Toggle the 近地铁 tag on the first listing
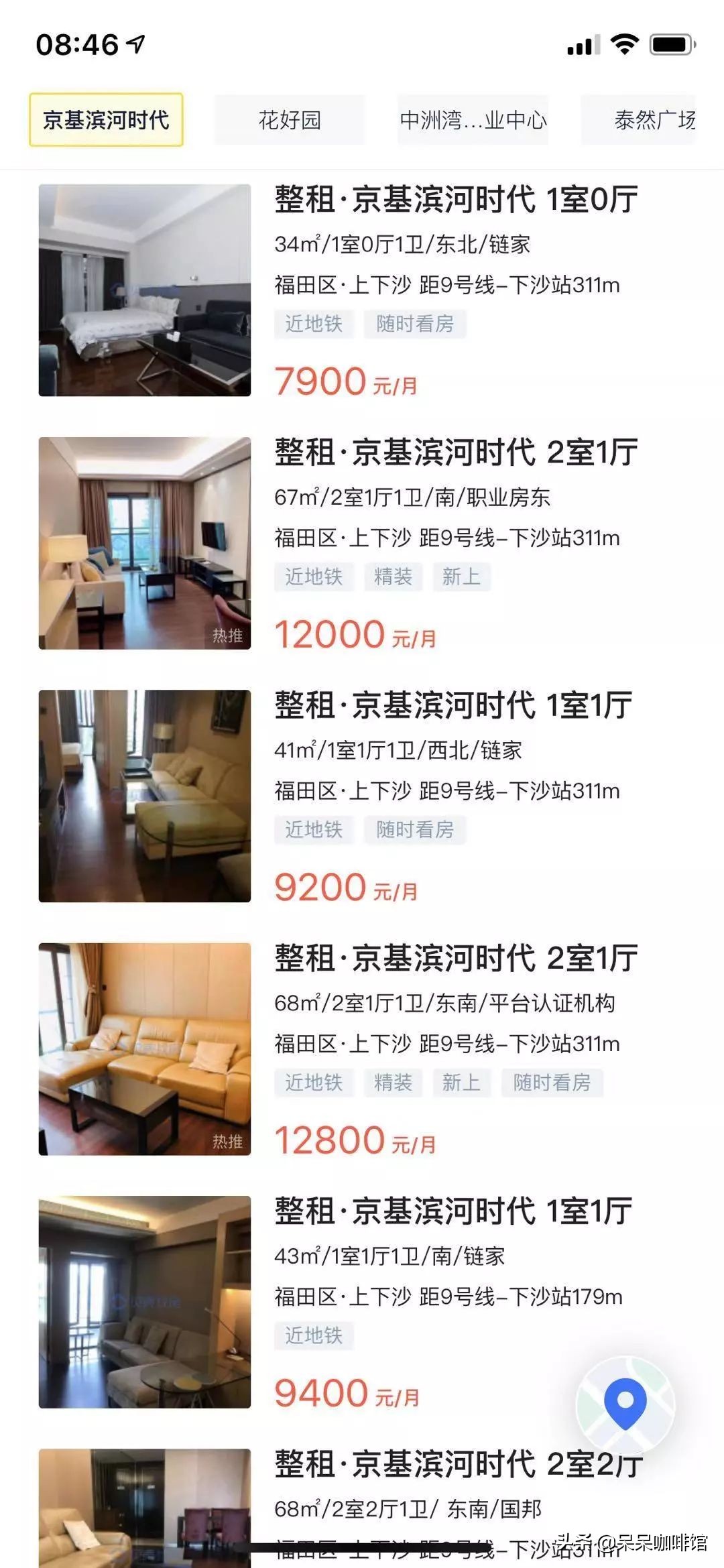This screenshot has height=1568, width=724. pyautogui.click(x=312, y=323)
